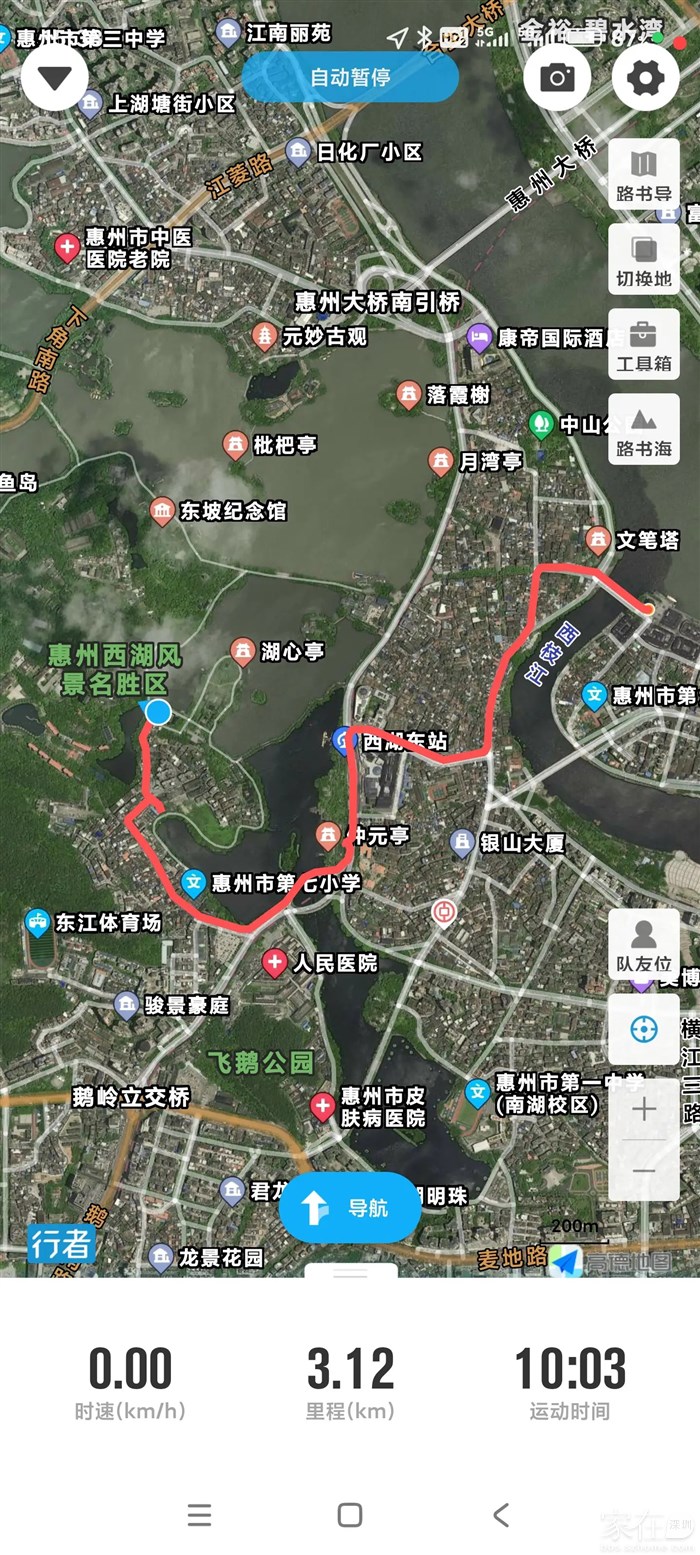Open 路书导 route book navigation
This screenshot has width=700, height=1555.
pyautogui.click(x=644, y=174)
